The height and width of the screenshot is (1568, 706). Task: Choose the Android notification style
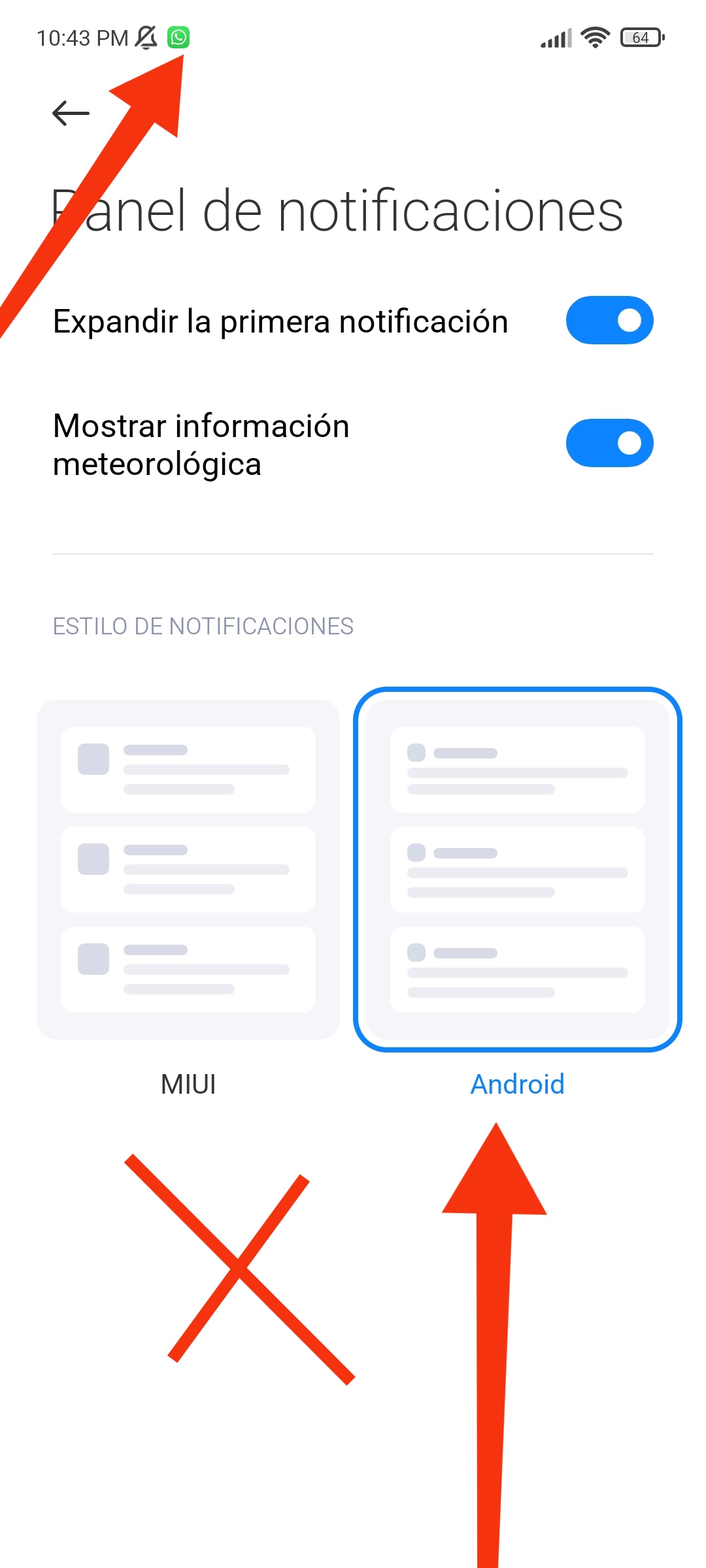(x=518, y=869)
